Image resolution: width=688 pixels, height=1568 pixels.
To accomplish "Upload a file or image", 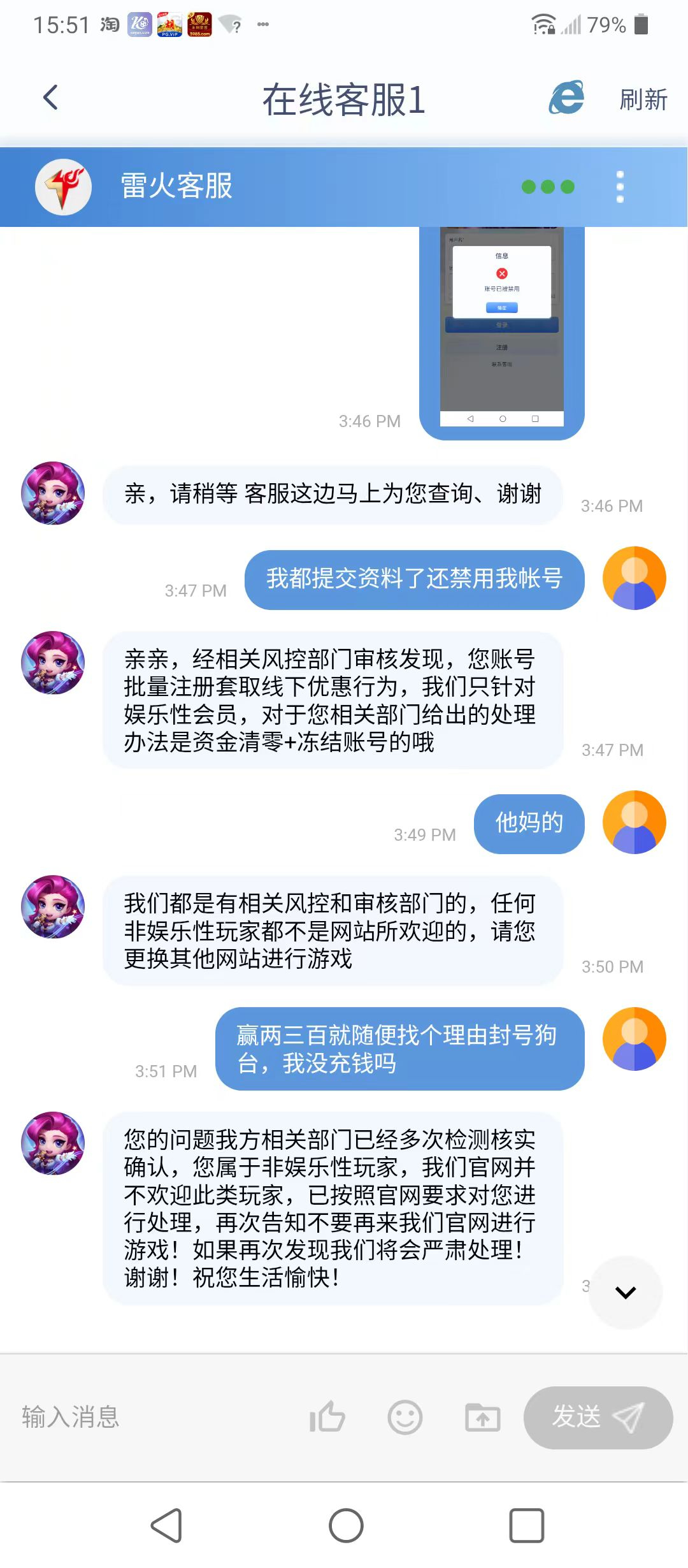I will (x=482, y=1418).
